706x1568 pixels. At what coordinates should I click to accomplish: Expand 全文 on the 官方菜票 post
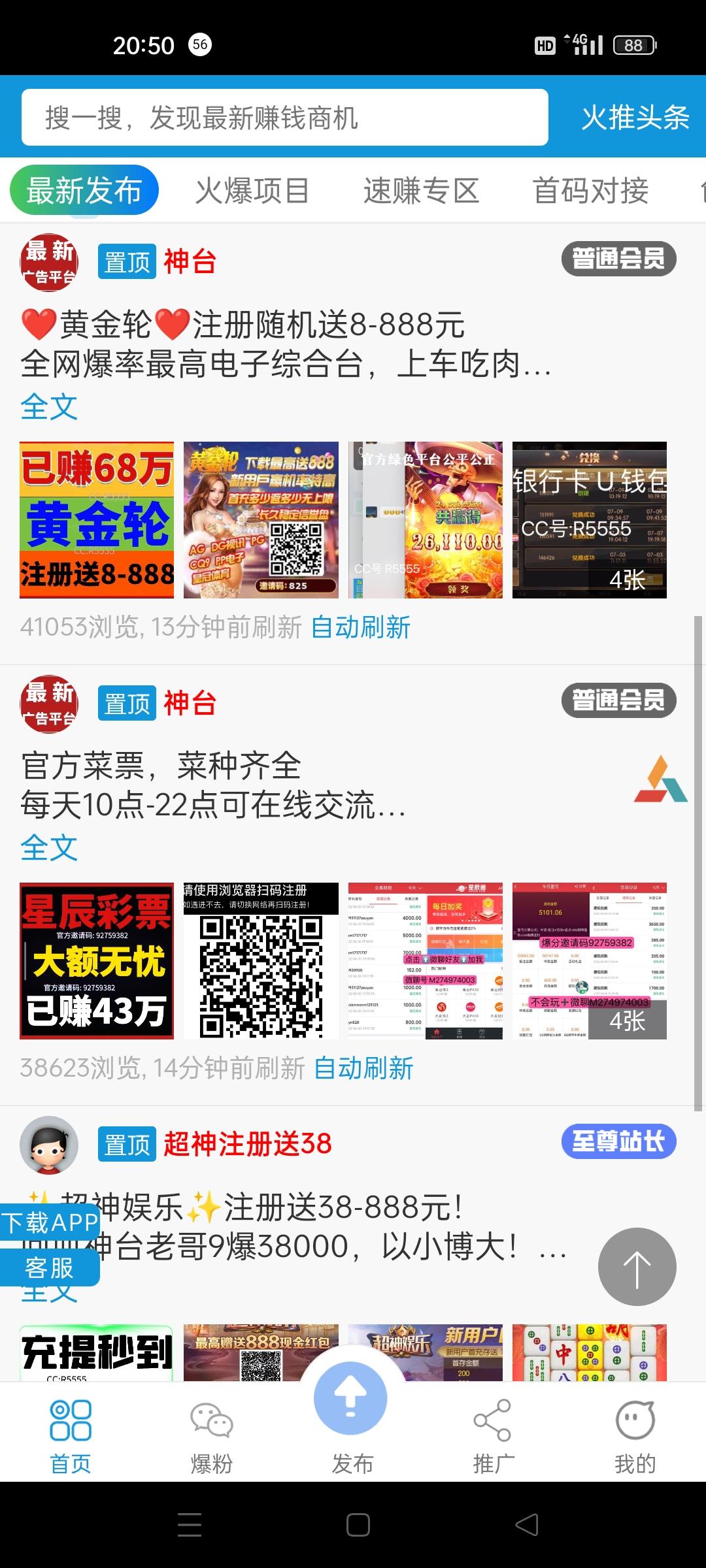pyautogui.click(x=49, y=848)
